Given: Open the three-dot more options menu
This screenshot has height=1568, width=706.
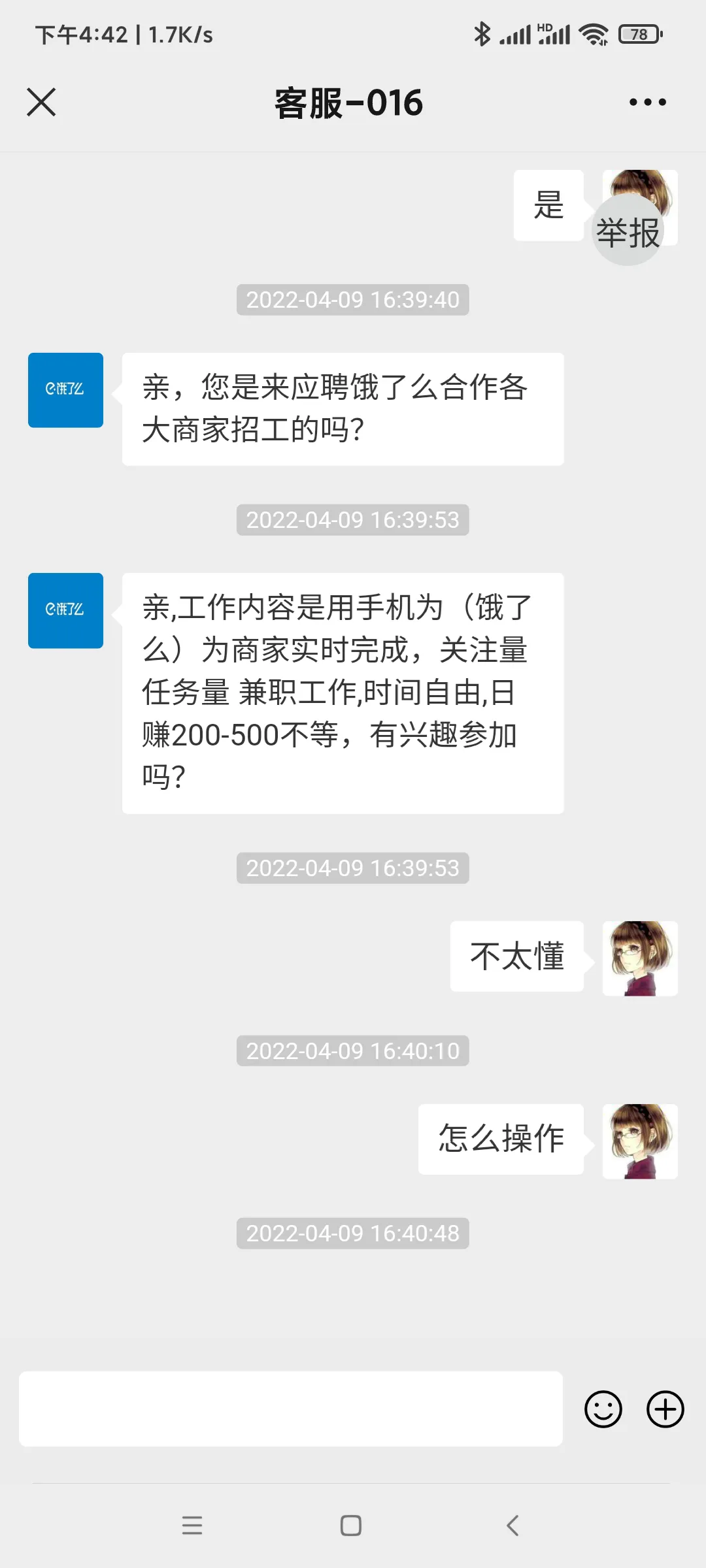Looking at the screenshot, I should pos(647,102).
